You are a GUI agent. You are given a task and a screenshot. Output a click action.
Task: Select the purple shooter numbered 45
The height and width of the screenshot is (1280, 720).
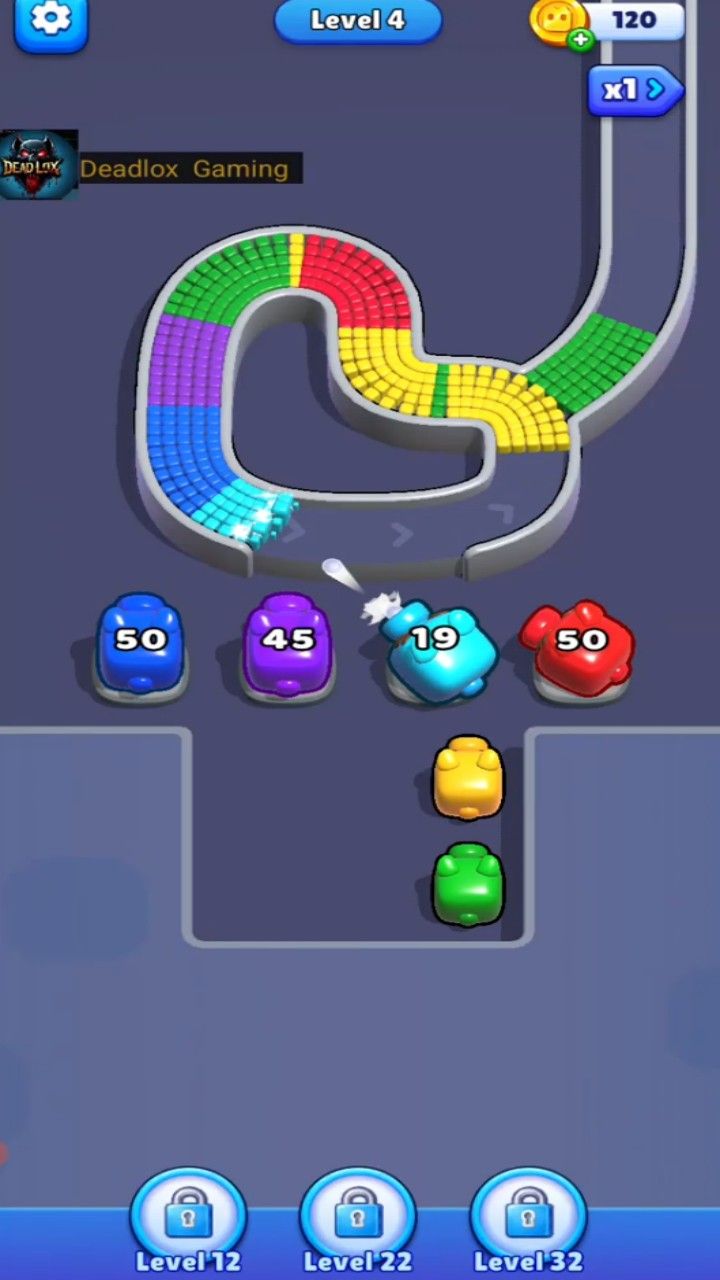(288, 645)
